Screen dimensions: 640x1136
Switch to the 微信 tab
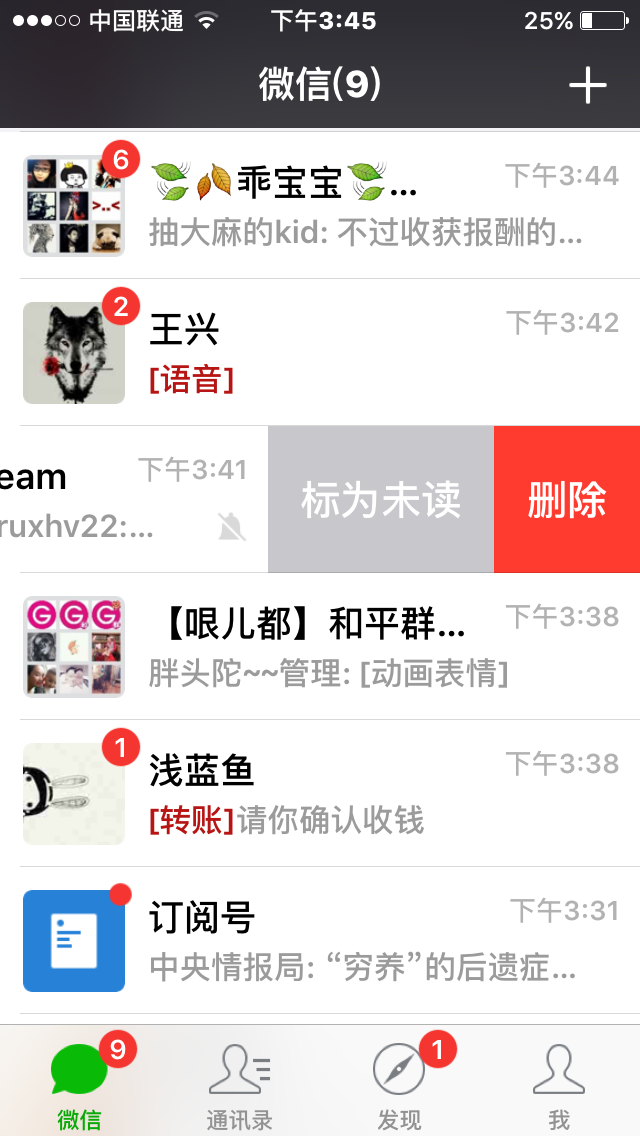[79, 1082]
